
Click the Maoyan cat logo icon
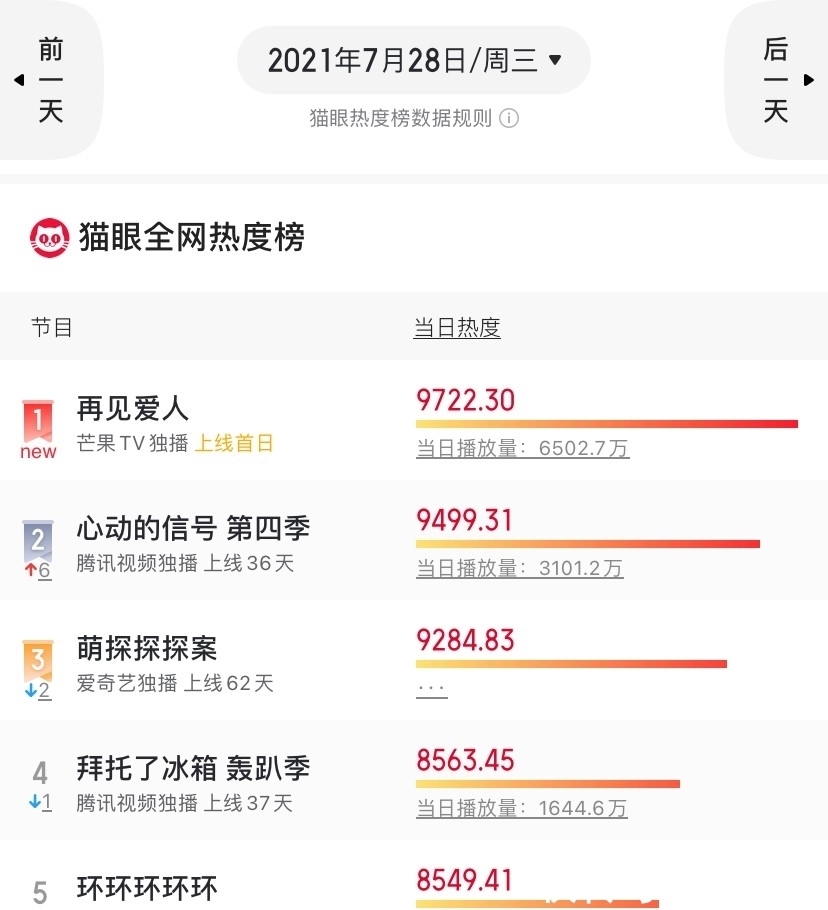[x=46, y=238]
